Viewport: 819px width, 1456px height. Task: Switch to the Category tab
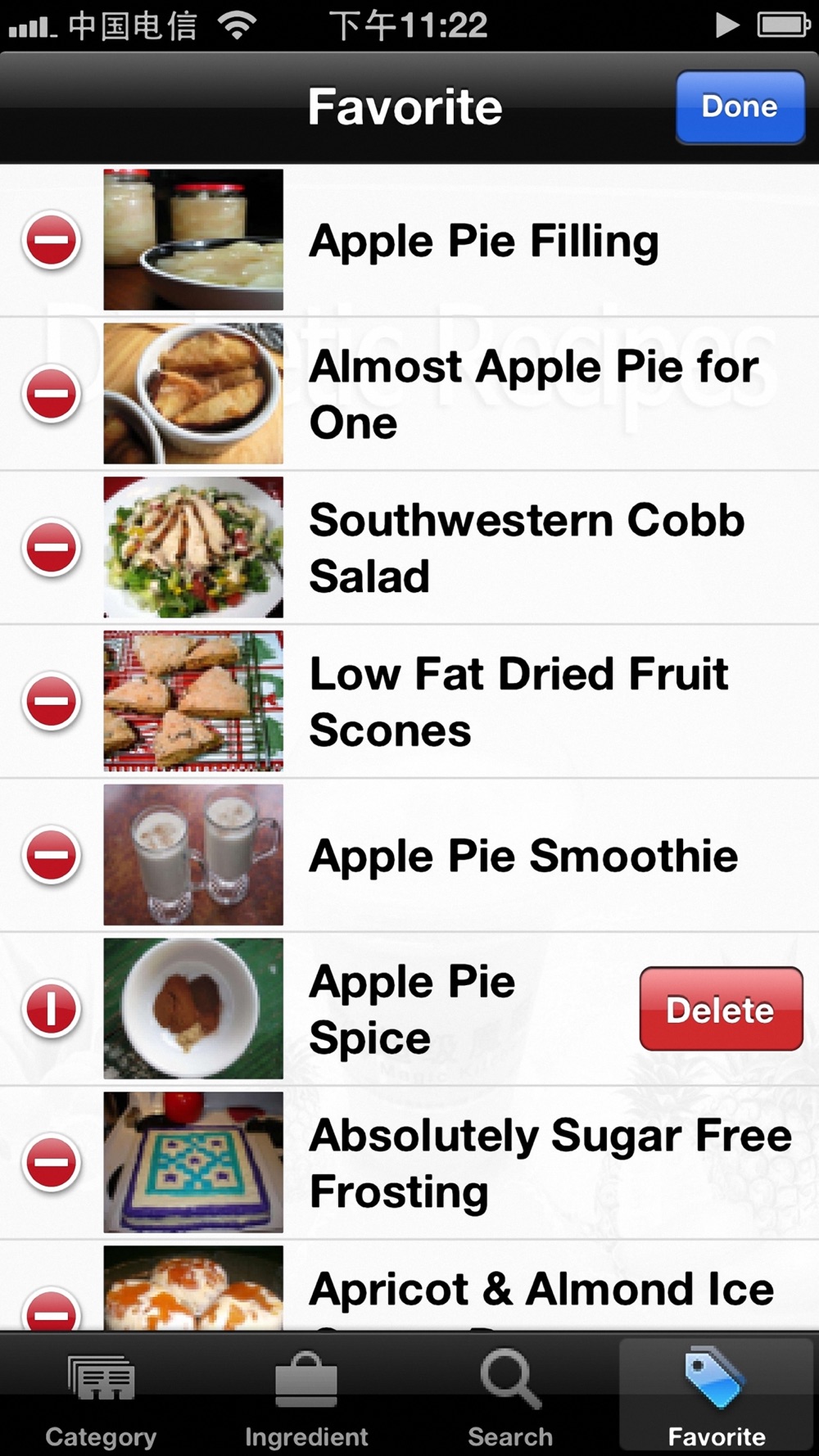click(101, 1397)
